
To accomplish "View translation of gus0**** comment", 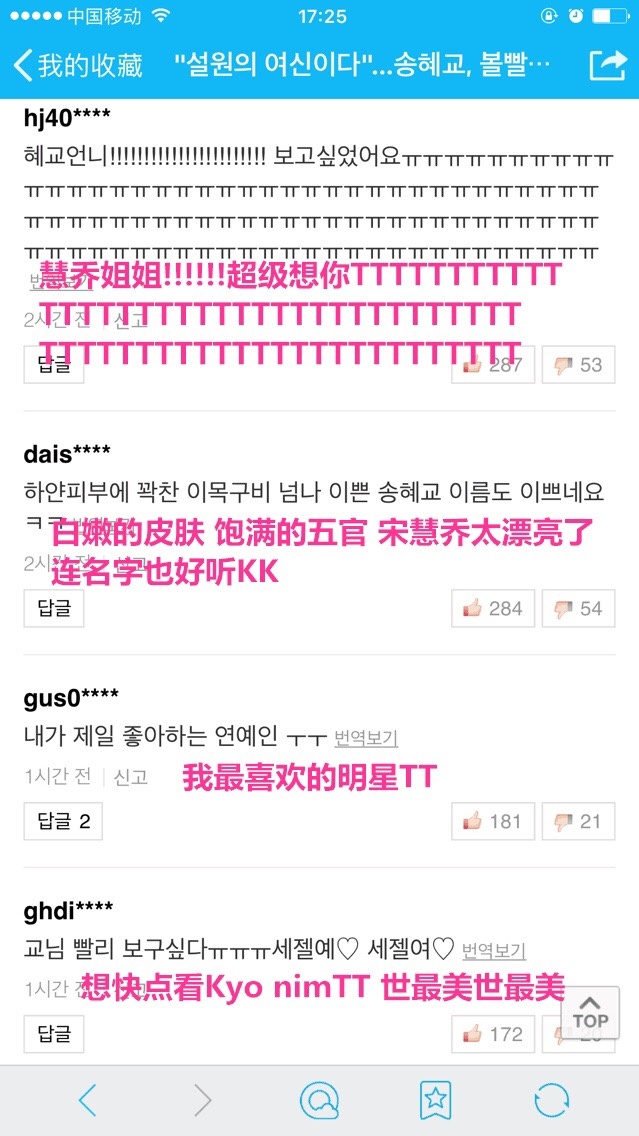I will coord(366,738).
